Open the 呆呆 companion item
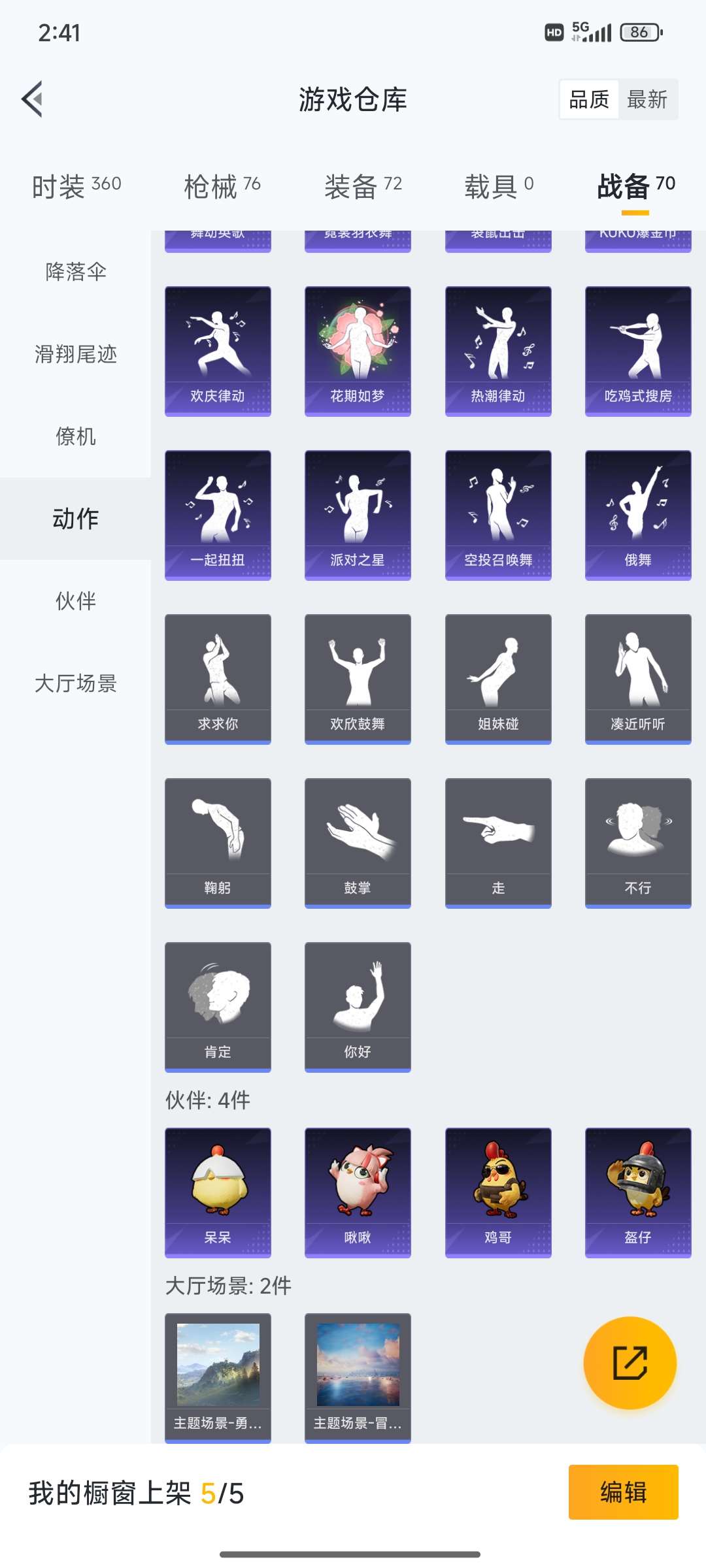The height and width of the screenshot is (1568, 706). pyautogui.click(x=218, y=1192)
